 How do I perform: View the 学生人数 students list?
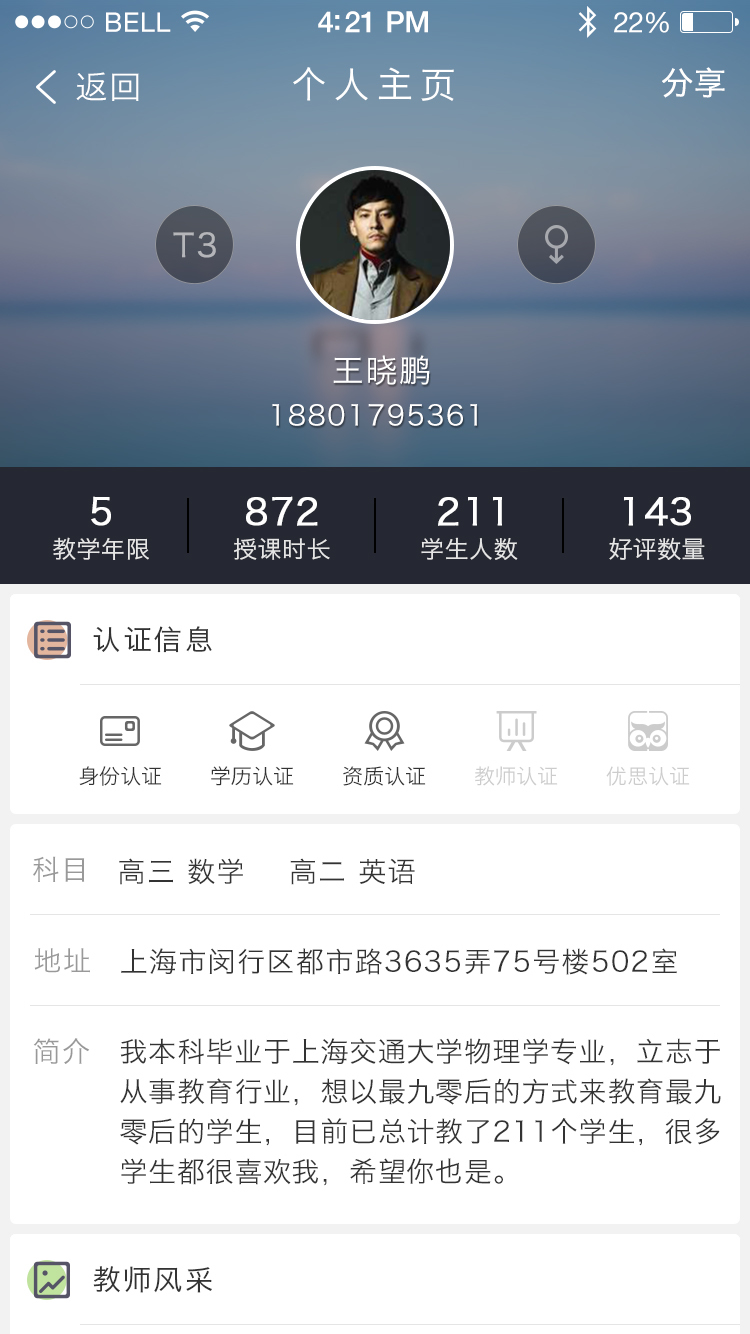pyautogui.click(x=469, y=526)
